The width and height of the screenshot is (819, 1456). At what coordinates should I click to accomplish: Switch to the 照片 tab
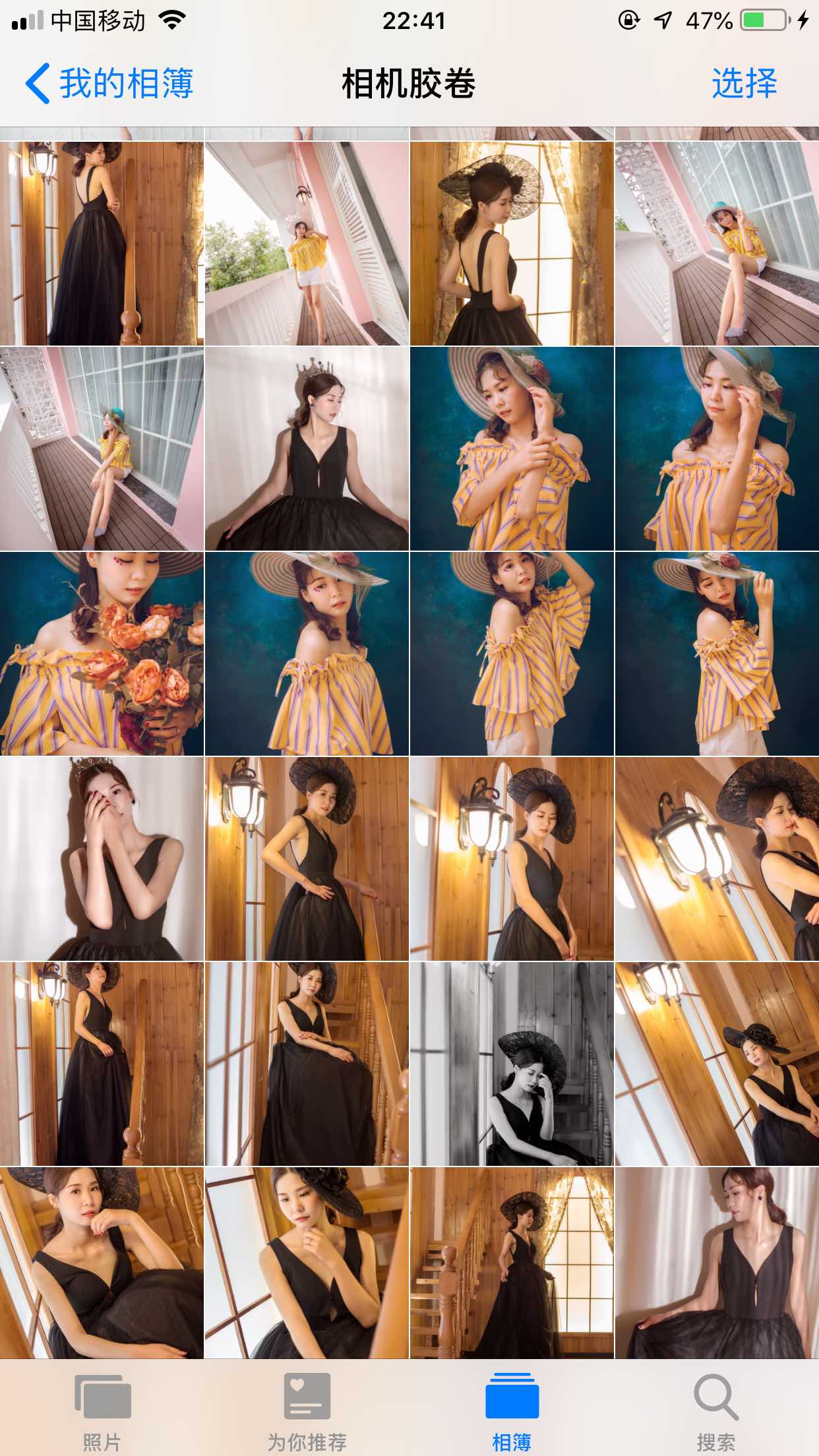(102, 1405)
